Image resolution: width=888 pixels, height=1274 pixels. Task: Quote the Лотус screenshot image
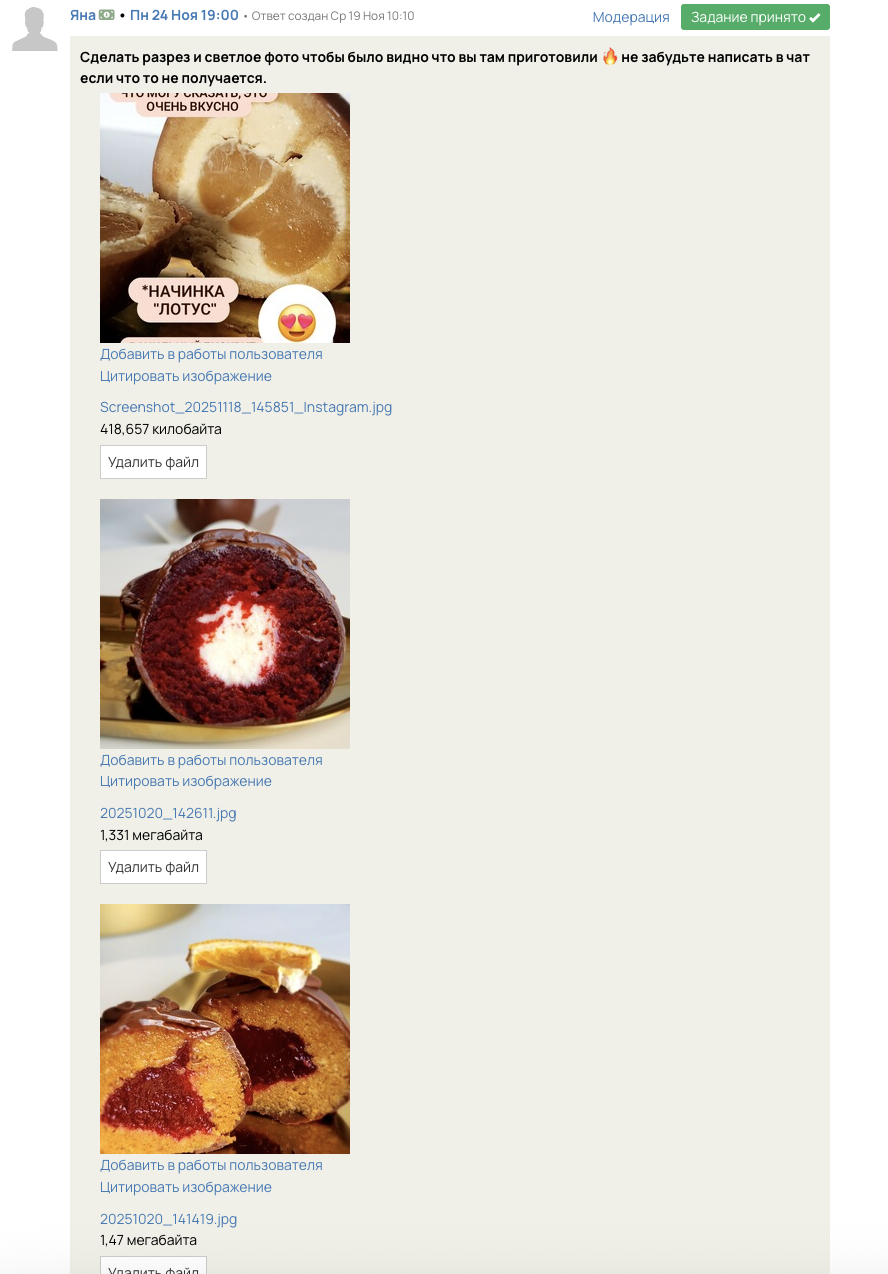pos(186,376)
